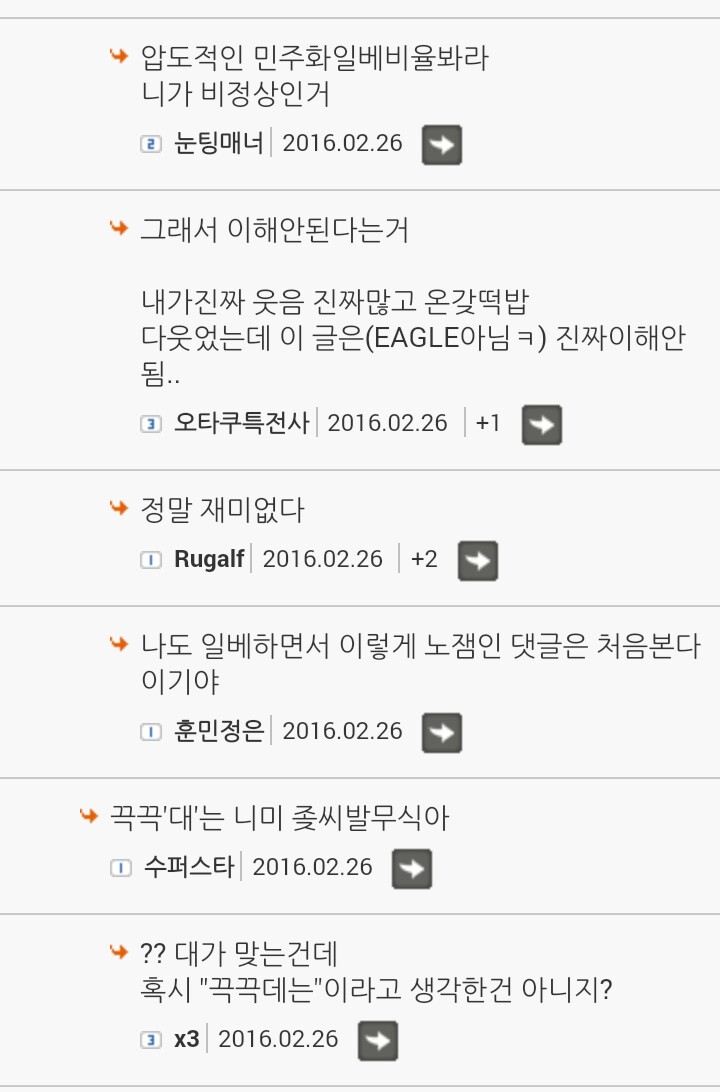View 훈민정은's profile
Screen dimensions: 720x1092
218,731
